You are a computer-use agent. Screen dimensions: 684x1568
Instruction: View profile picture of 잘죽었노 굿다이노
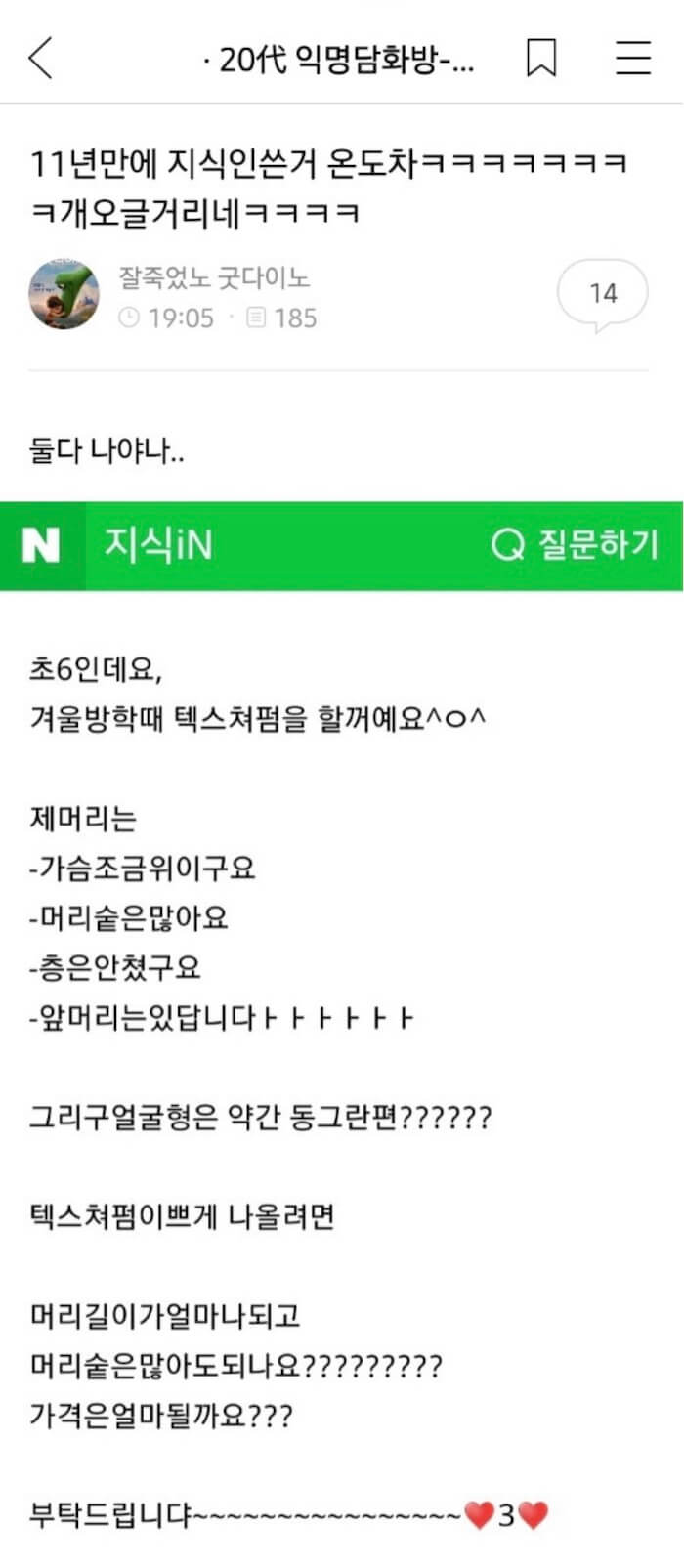click(64, 294)
